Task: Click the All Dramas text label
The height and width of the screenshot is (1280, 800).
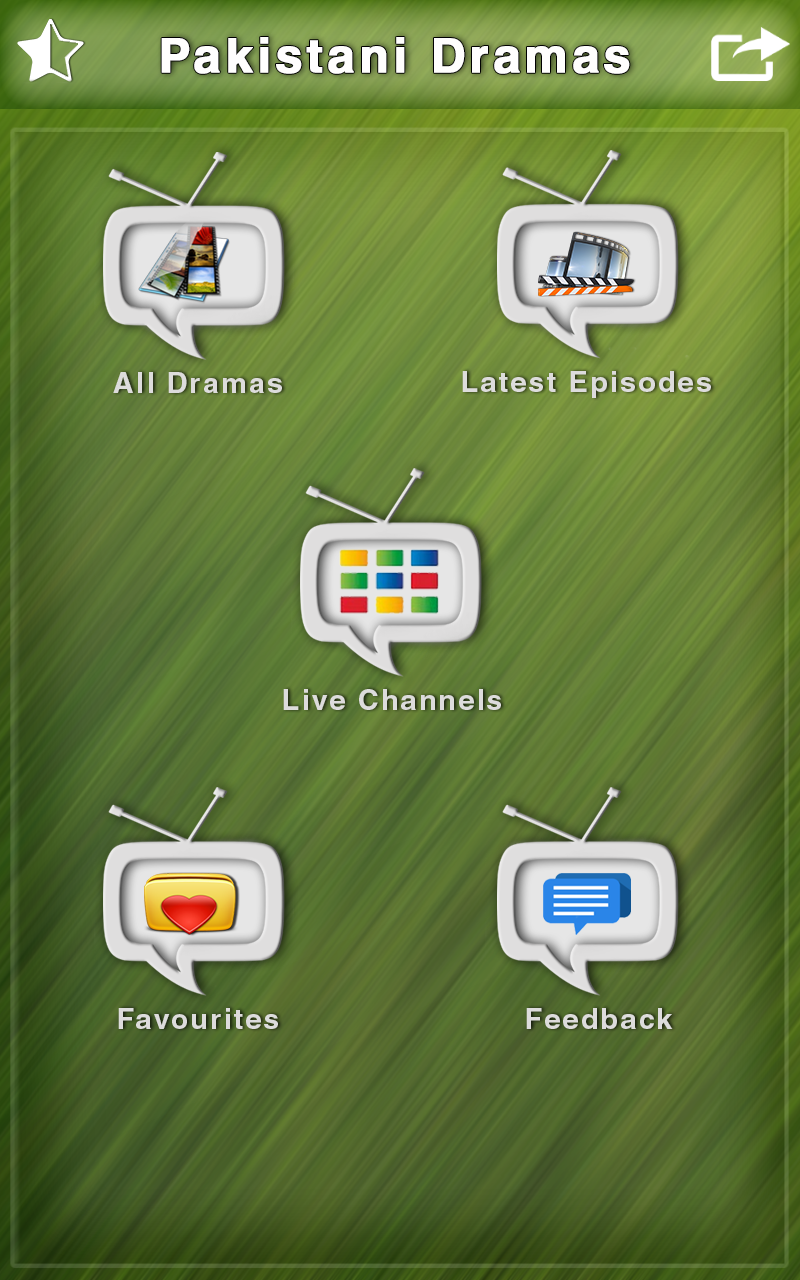Action: click(x=196, y=382)
